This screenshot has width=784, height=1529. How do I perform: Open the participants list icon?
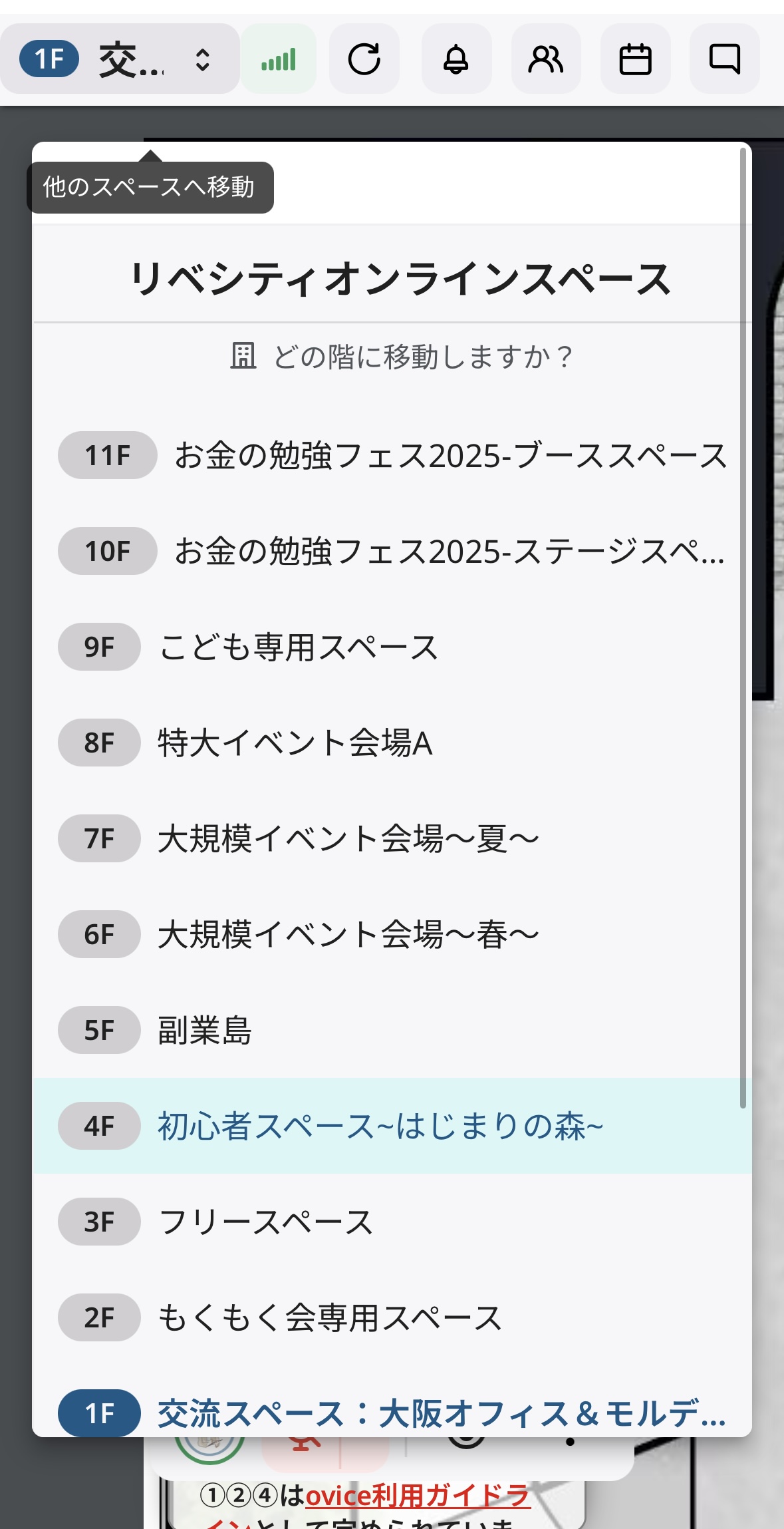click(x=545, y=59)
